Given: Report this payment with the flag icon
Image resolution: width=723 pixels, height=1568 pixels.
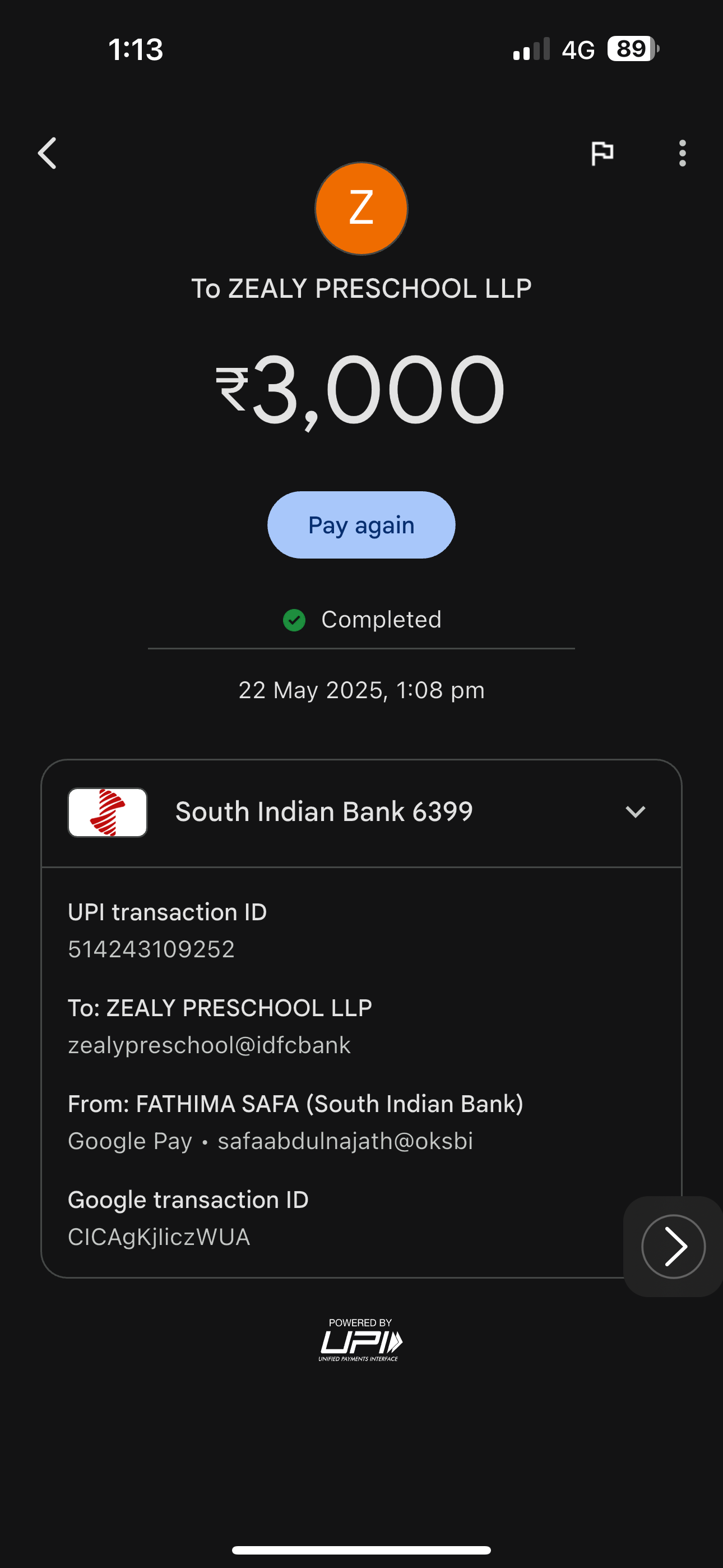Looking at the screenshot, I should click(602, 153).
